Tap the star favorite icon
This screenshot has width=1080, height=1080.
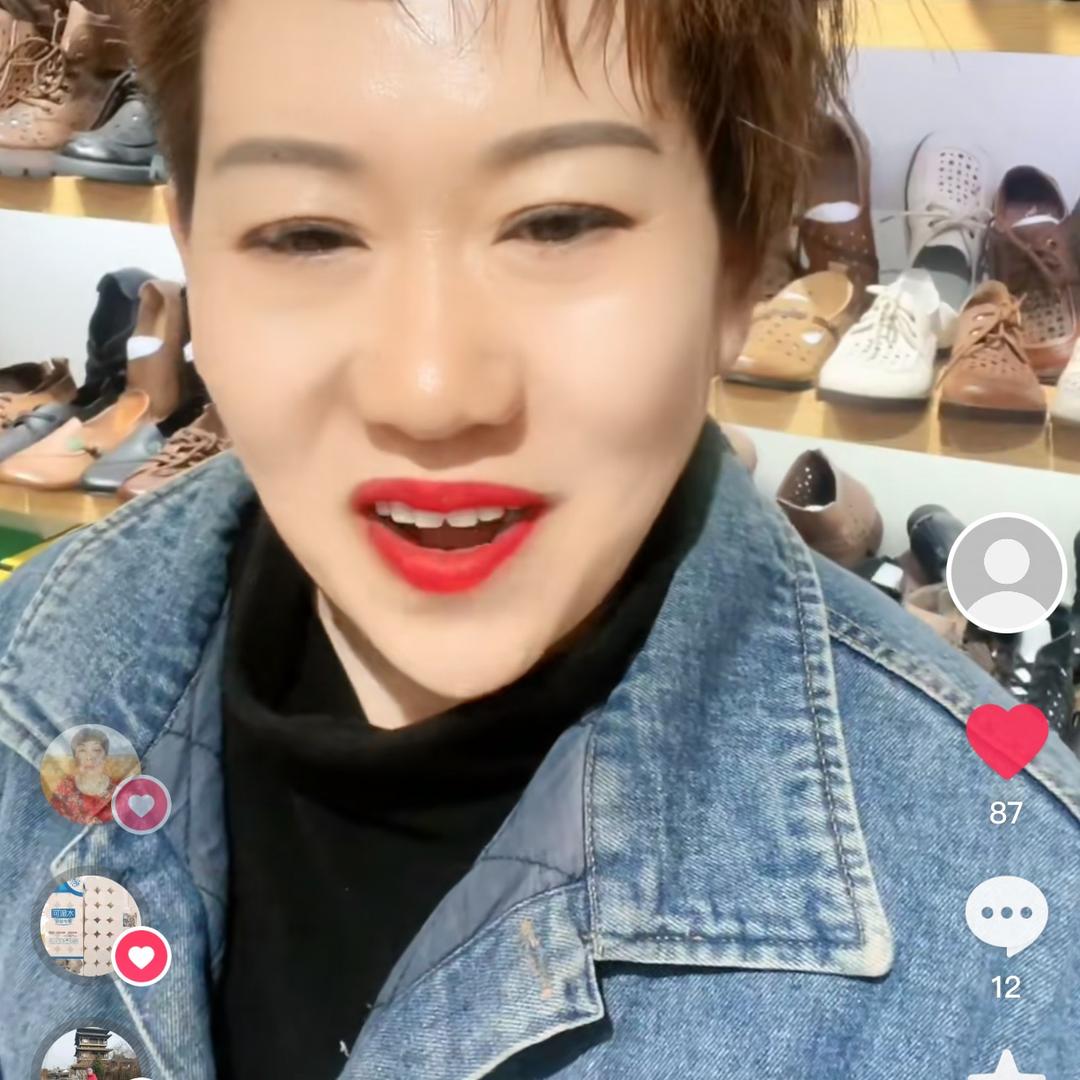point(1006,1066)
